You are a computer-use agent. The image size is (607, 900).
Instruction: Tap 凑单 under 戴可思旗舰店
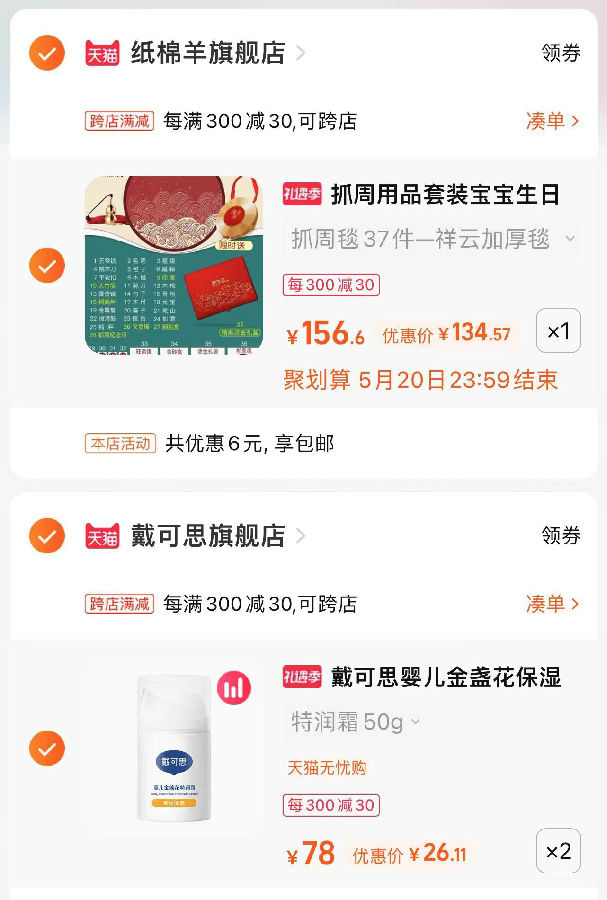pos(552,604)
